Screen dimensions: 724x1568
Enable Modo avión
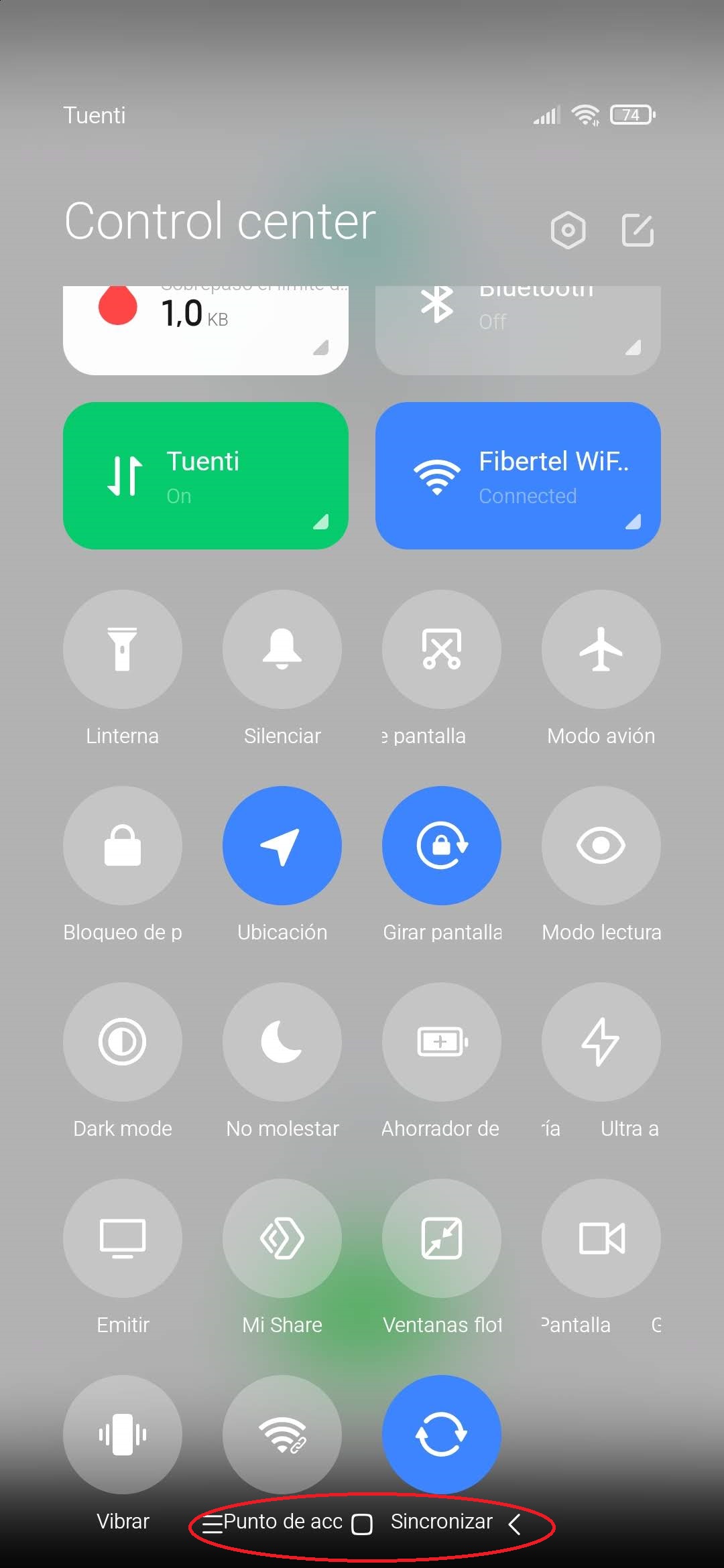click(601, 649)
